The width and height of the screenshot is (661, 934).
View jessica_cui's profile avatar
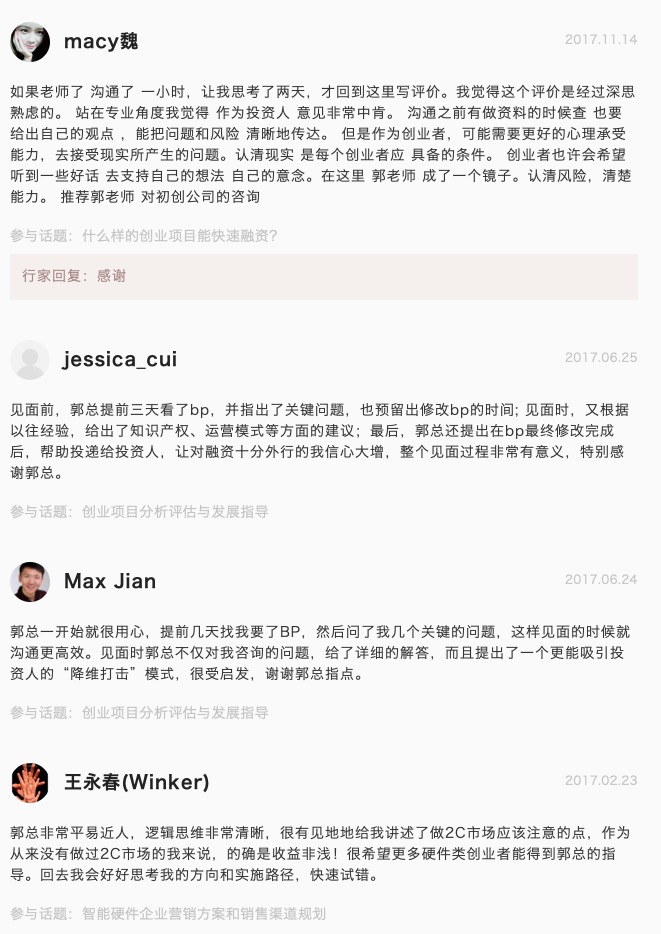pos(30,360)
